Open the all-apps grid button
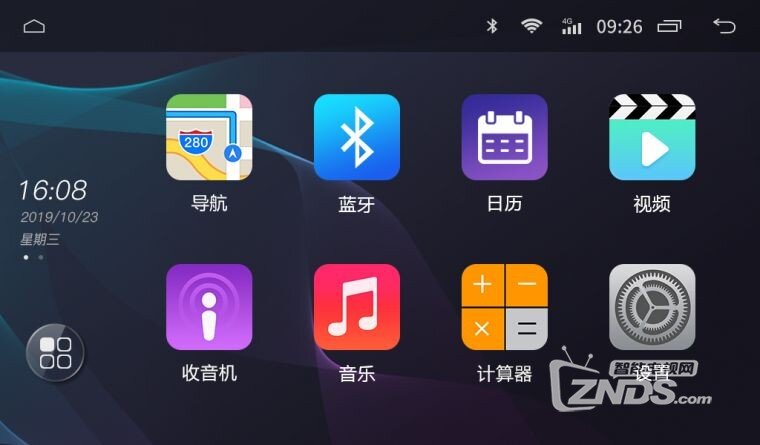Screen dimensions: 760x445 click(x=55, y=352)
